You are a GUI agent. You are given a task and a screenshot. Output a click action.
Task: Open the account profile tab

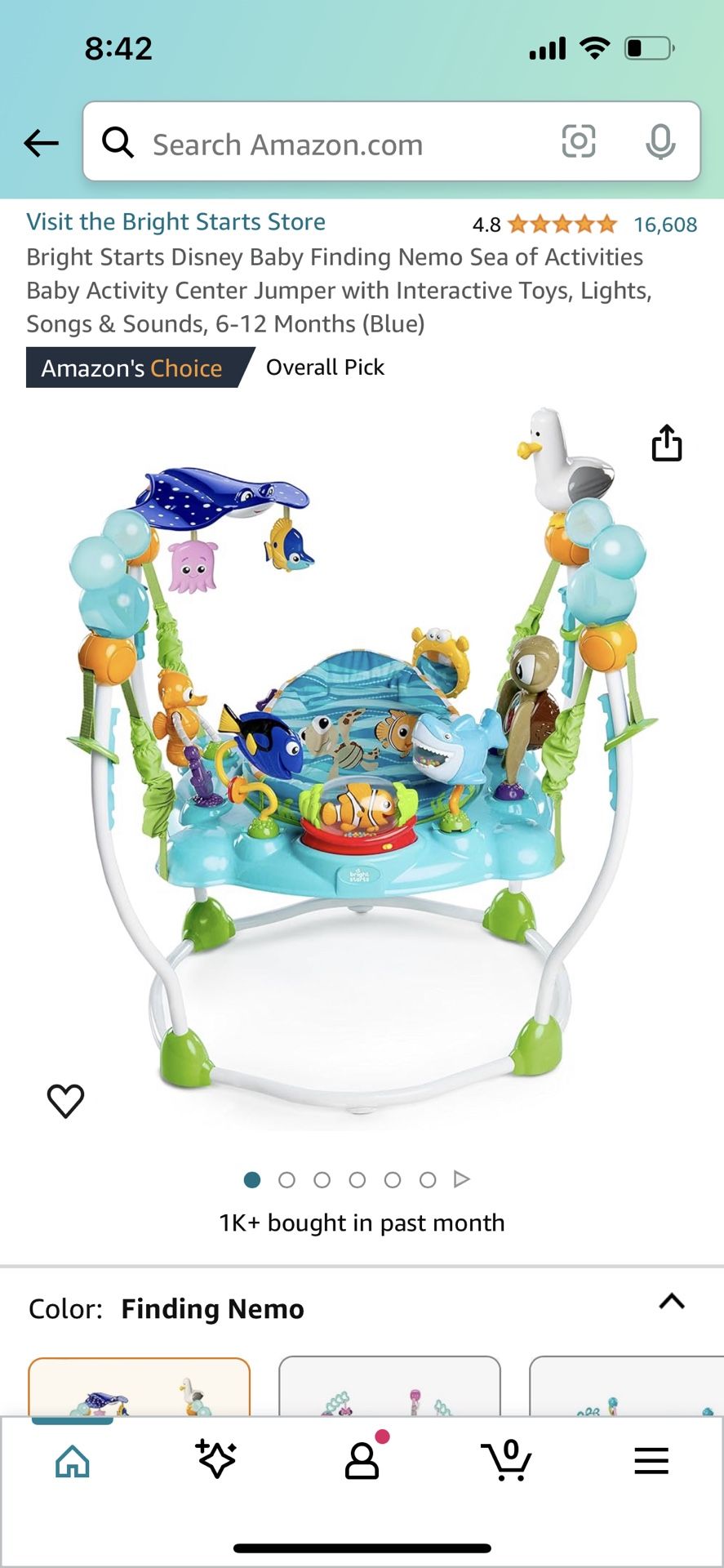(x=362, y=1460)
